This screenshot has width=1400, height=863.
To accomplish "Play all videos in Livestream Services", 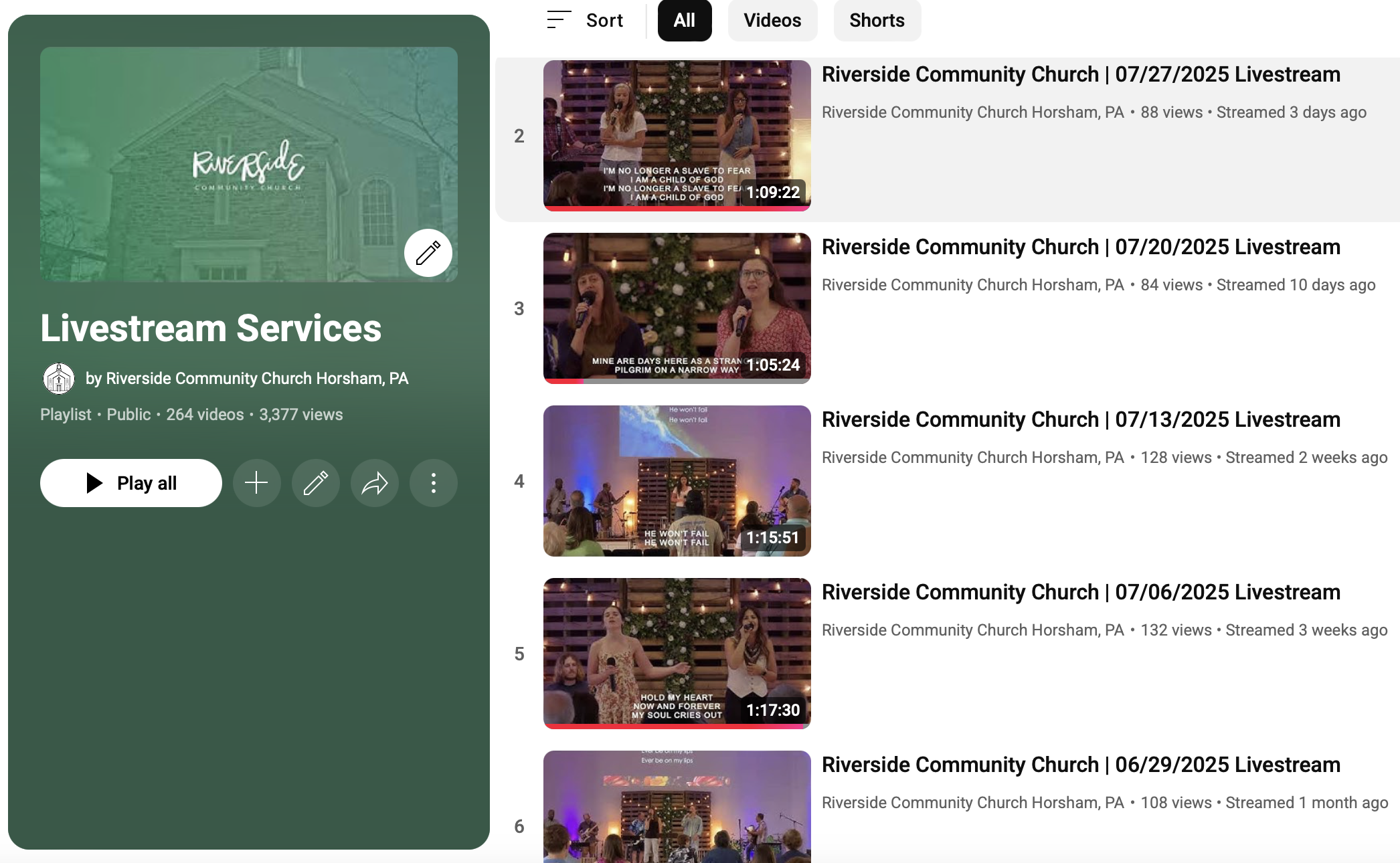I will [x=131, y=483].
